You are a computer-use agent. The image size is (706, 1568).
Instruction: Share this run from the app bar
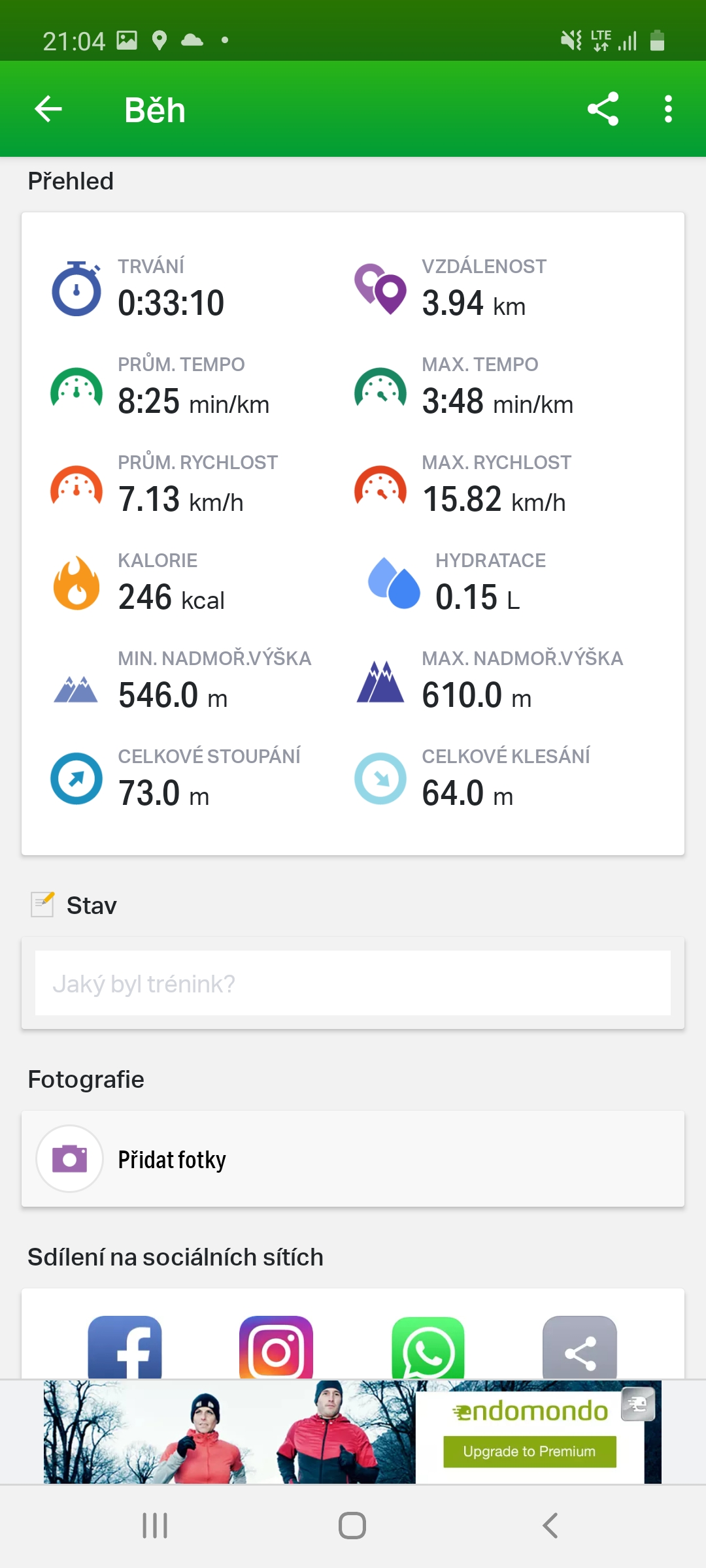[603, 109]
